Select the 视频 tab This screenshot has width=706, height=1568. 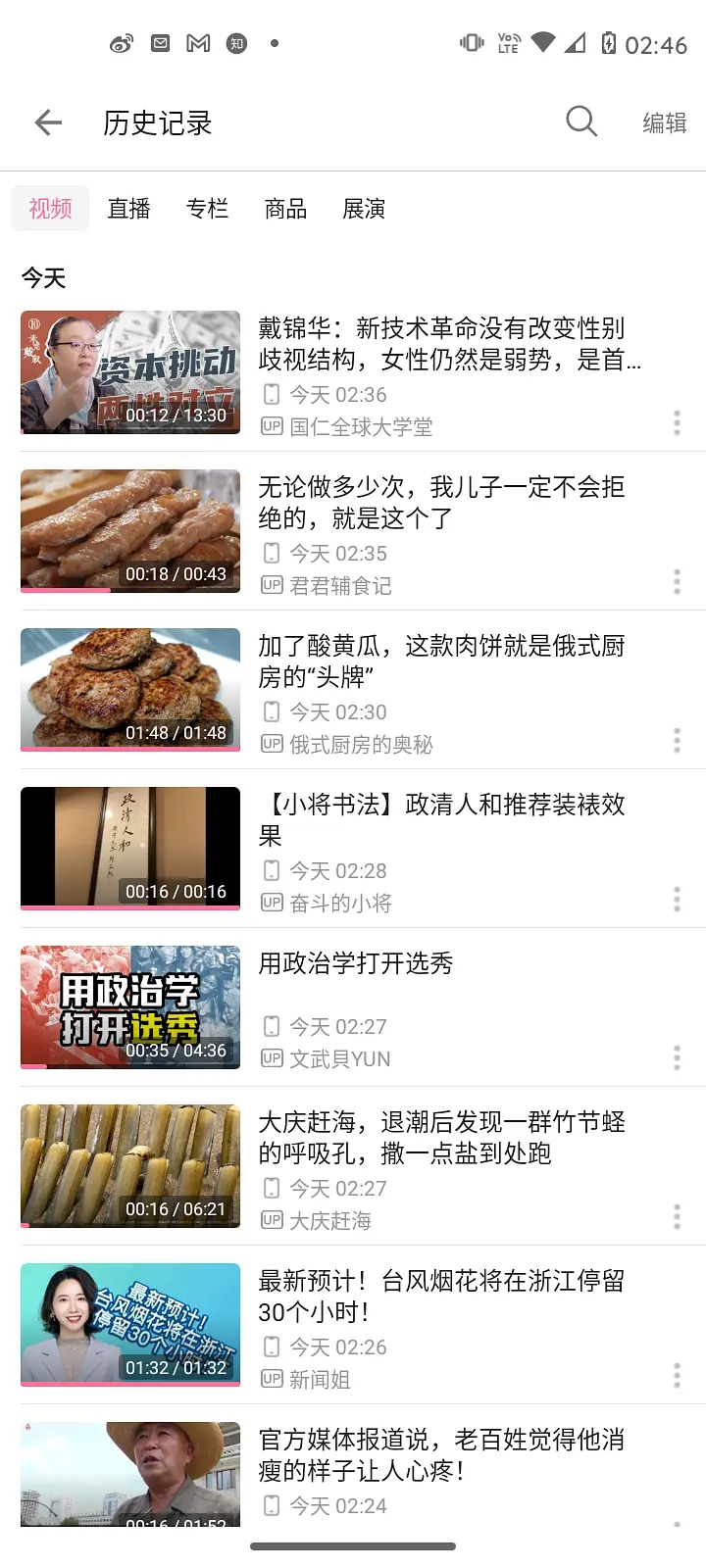[50, 209]
